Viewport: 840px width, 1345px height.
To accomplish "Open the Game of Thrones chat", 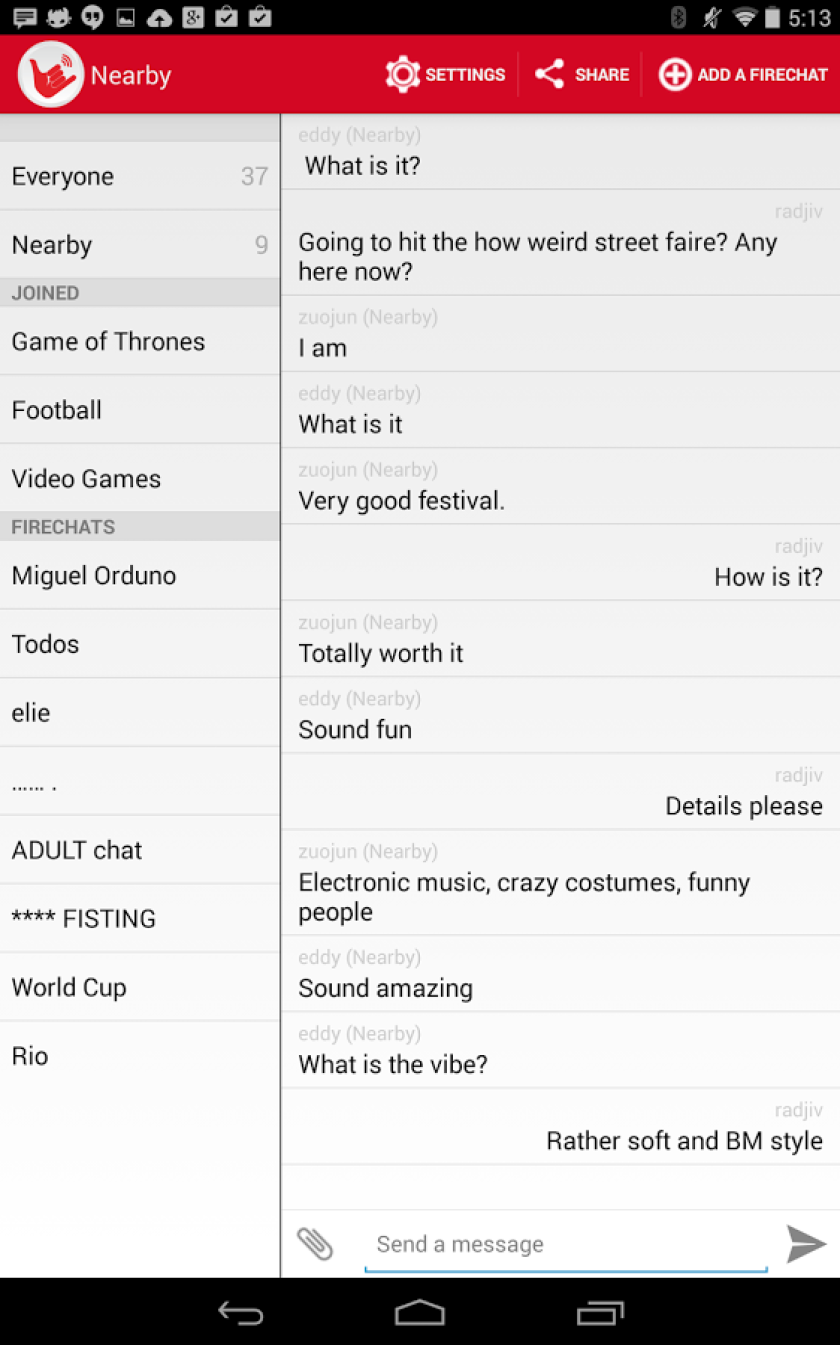I will (140, 341).
